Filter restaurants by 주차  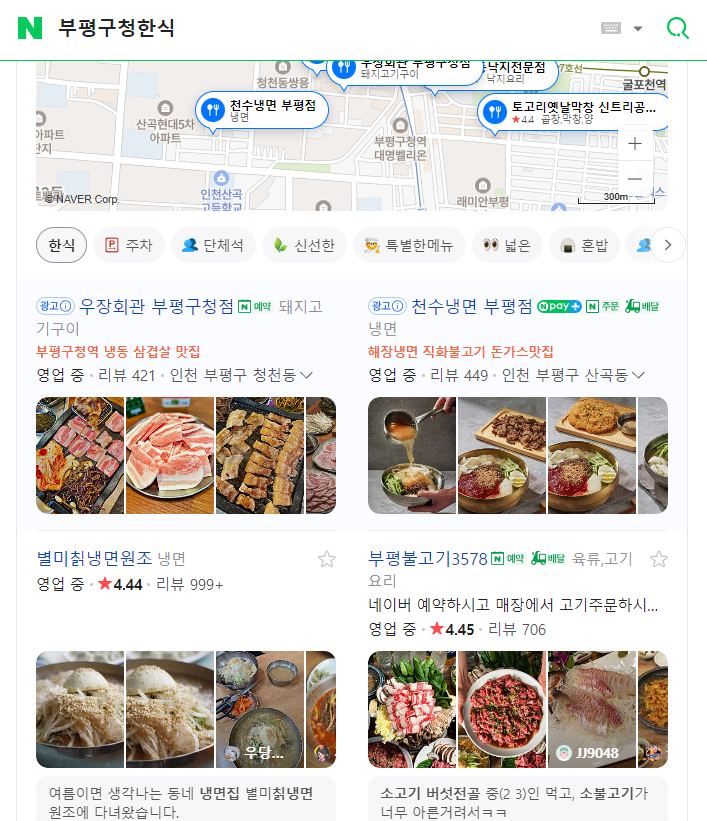tap(129, 245)
